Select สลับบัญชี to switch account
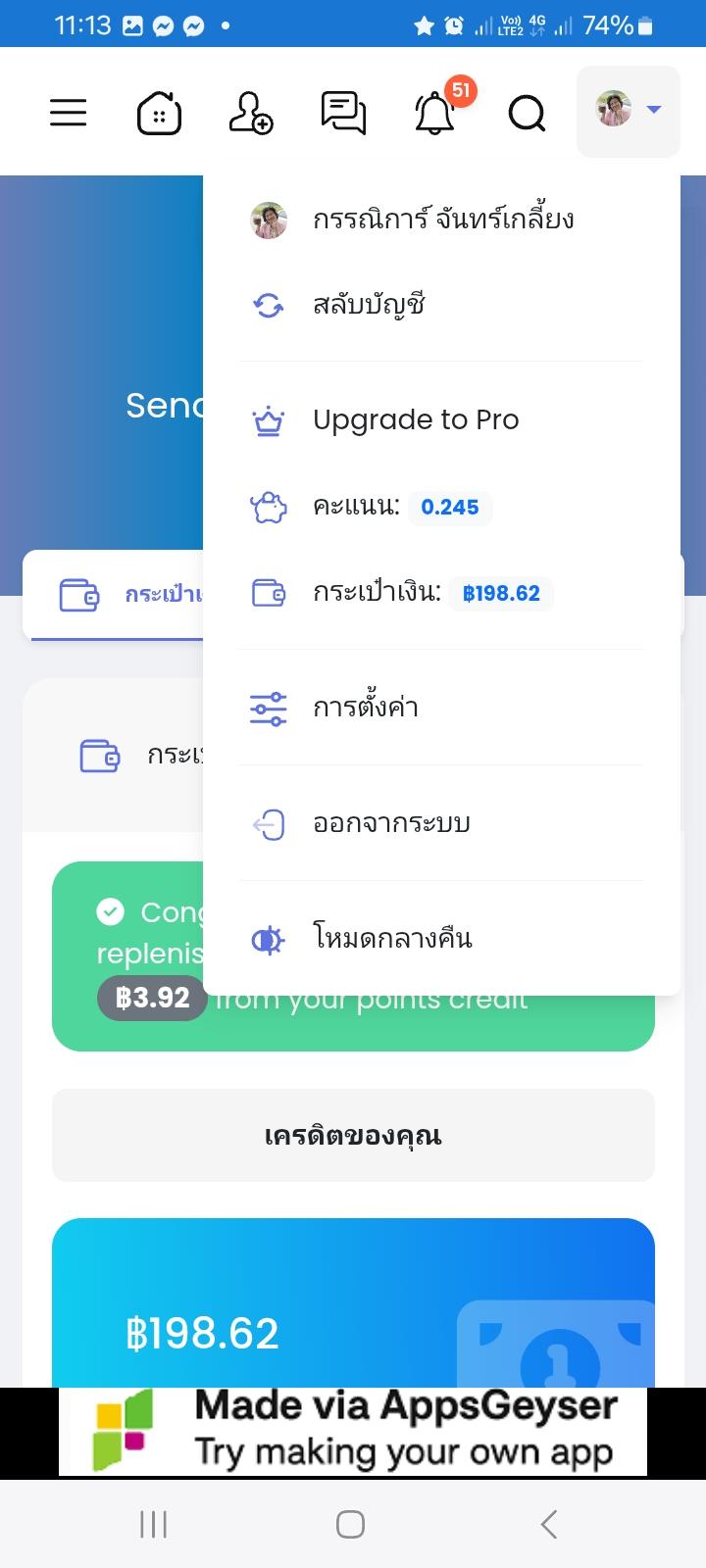 tap(369, 305)
